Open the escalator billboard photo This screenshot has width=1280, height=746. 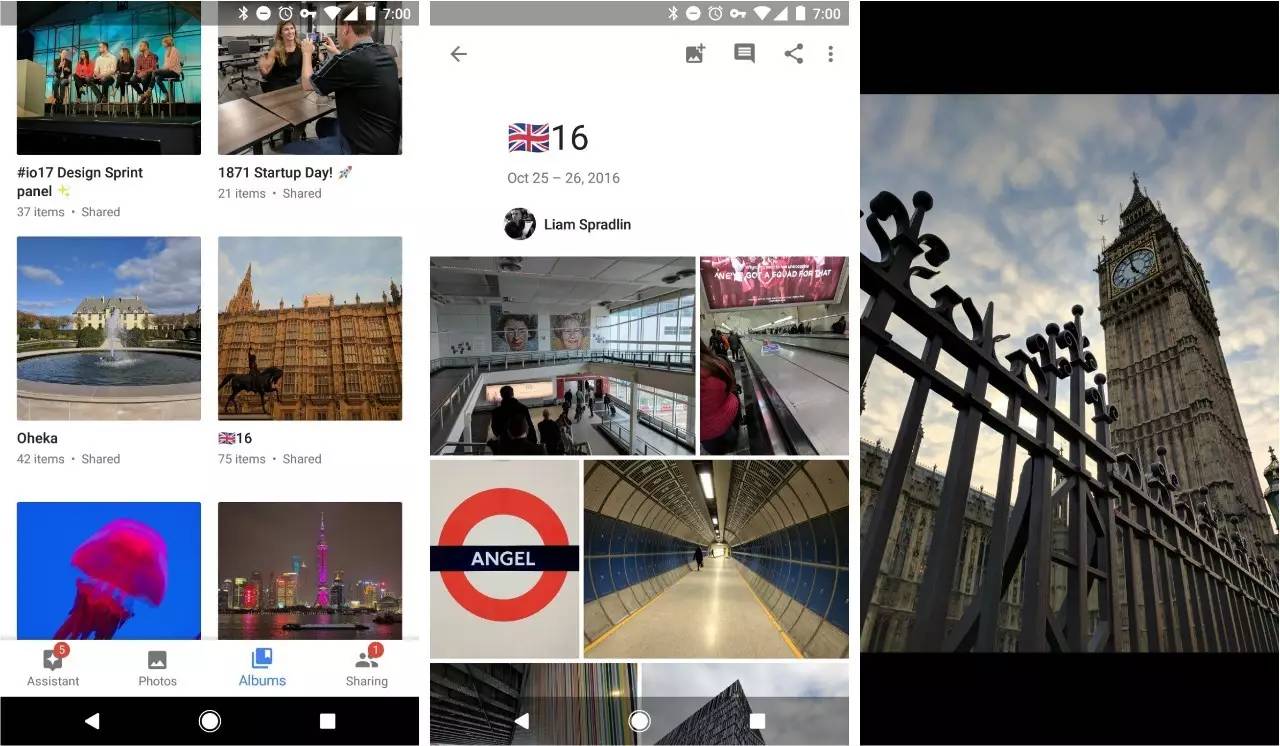[x=774, y=356]
